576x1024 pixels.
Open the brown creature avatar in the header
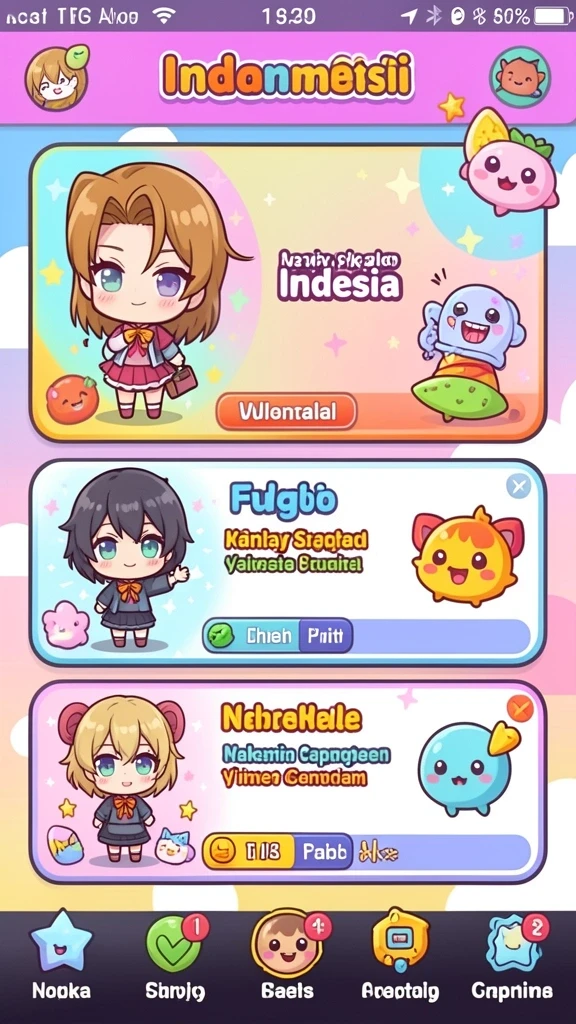[520, 77]
